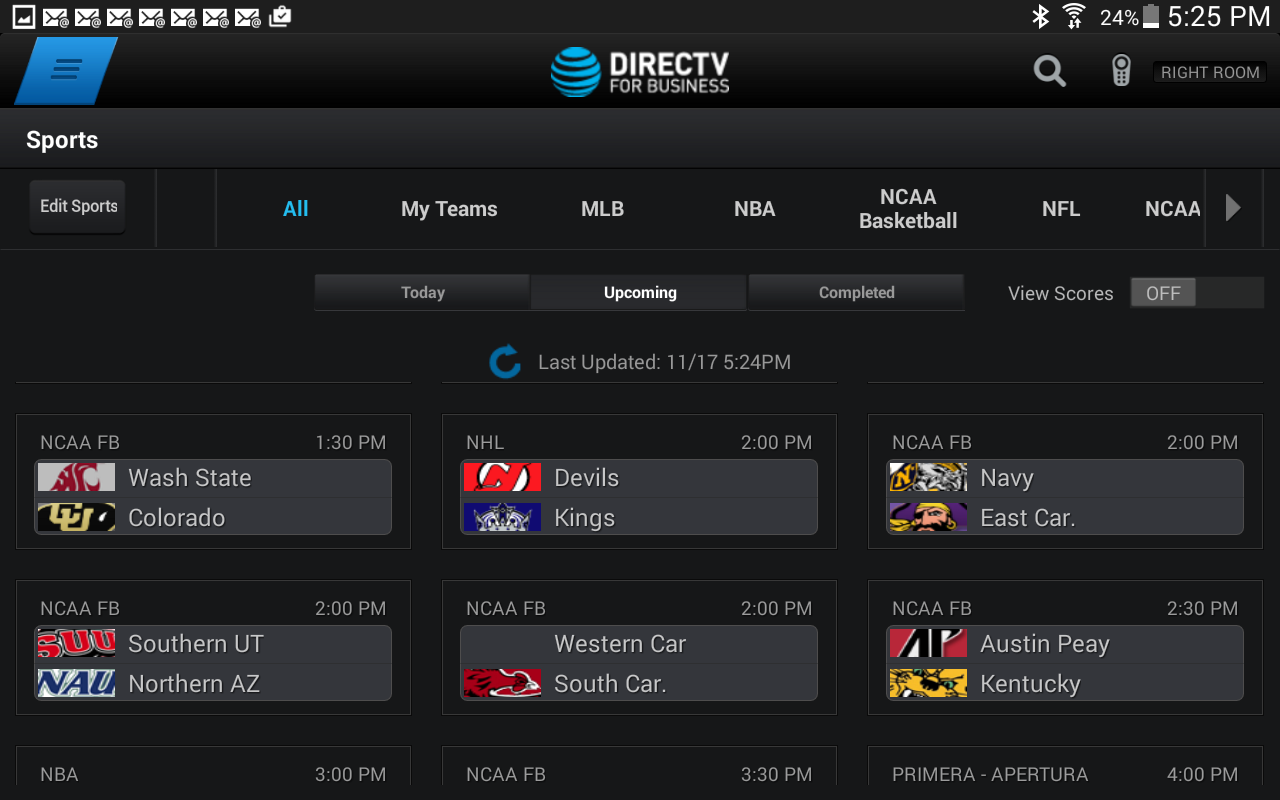The image size is (1280, 800).
Task: Show more sports with the right arrow
Action: pyautogui.click(x=1234, y=208)
